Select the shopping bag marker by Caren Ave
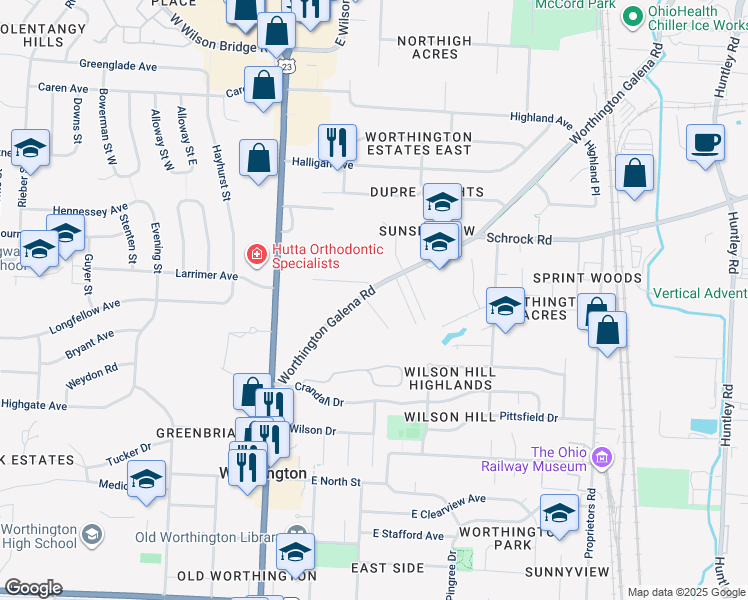The image size is (748, 600). point(264,85)
